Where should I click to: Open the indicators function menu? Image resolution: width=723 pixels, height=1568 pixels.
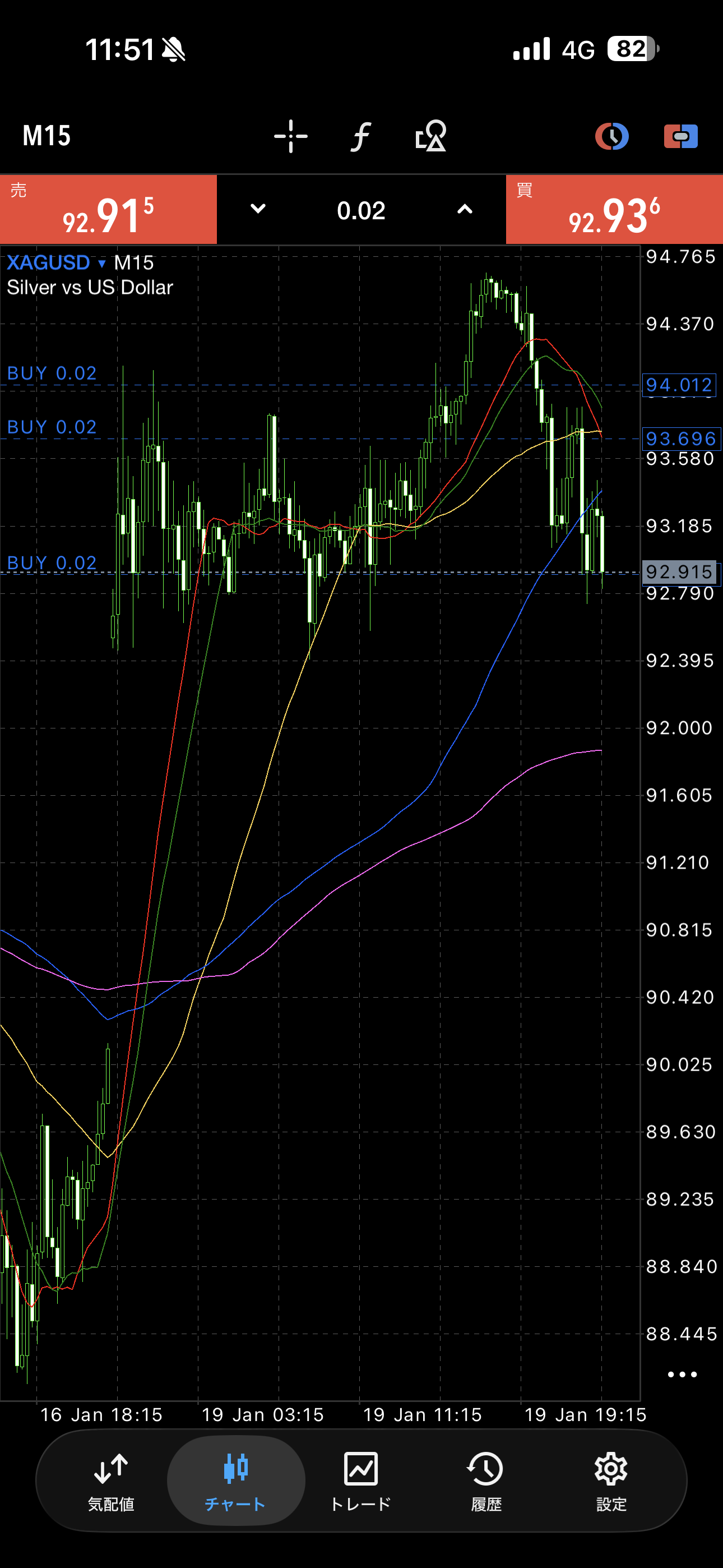361,136
